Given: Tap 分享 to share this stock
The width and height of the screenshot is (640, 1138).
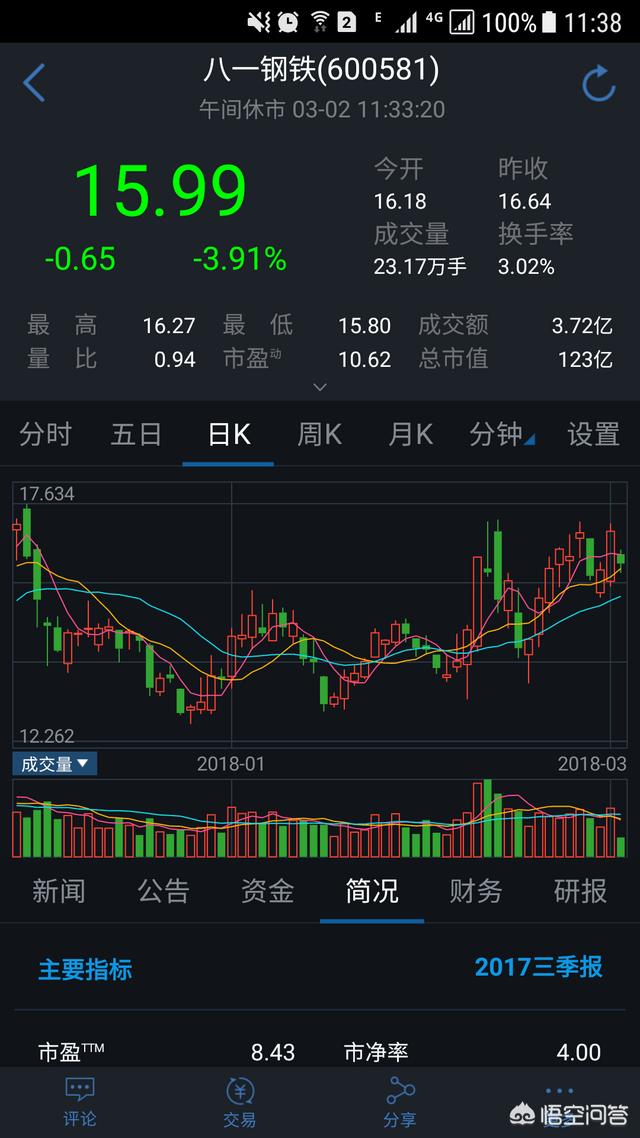Looking at the screenshot, I should tap(400, 1102).
